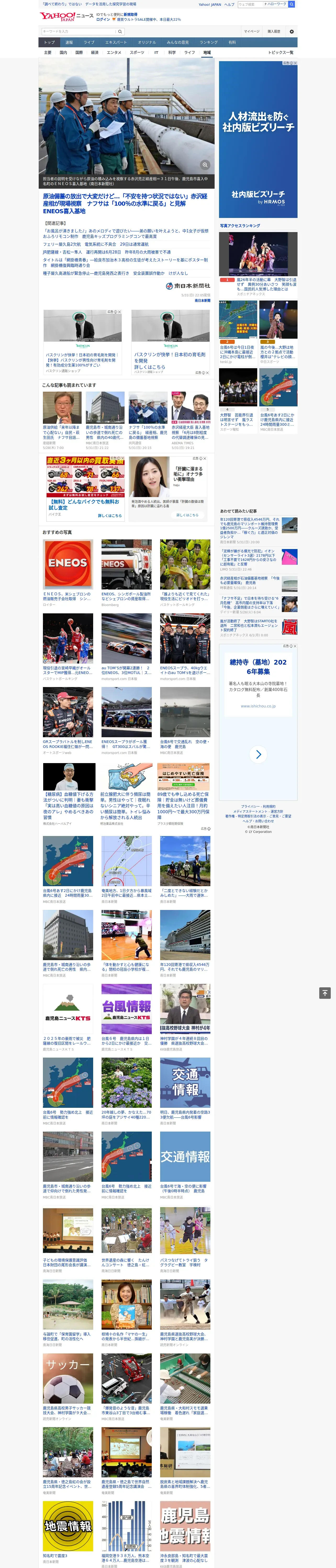
Task: Switch to the ランキング tab
Action: click(x=209, y=43)
